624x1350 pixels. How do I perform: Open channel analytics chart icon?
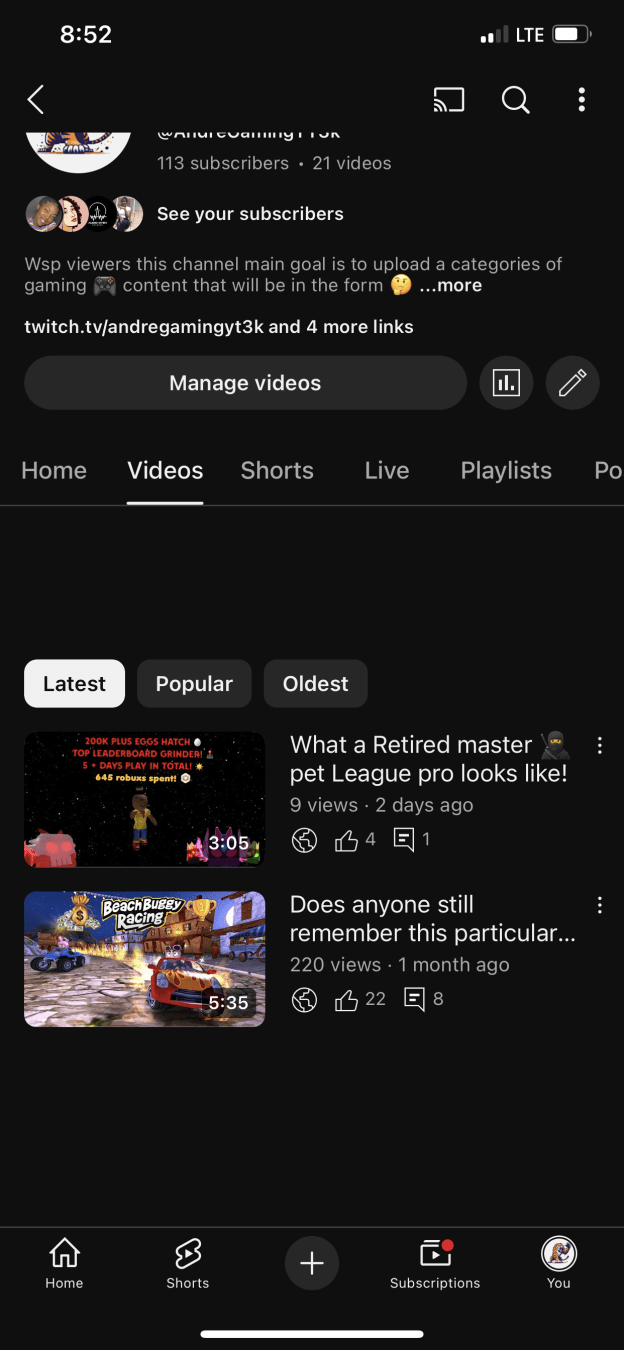click(506, 383)
